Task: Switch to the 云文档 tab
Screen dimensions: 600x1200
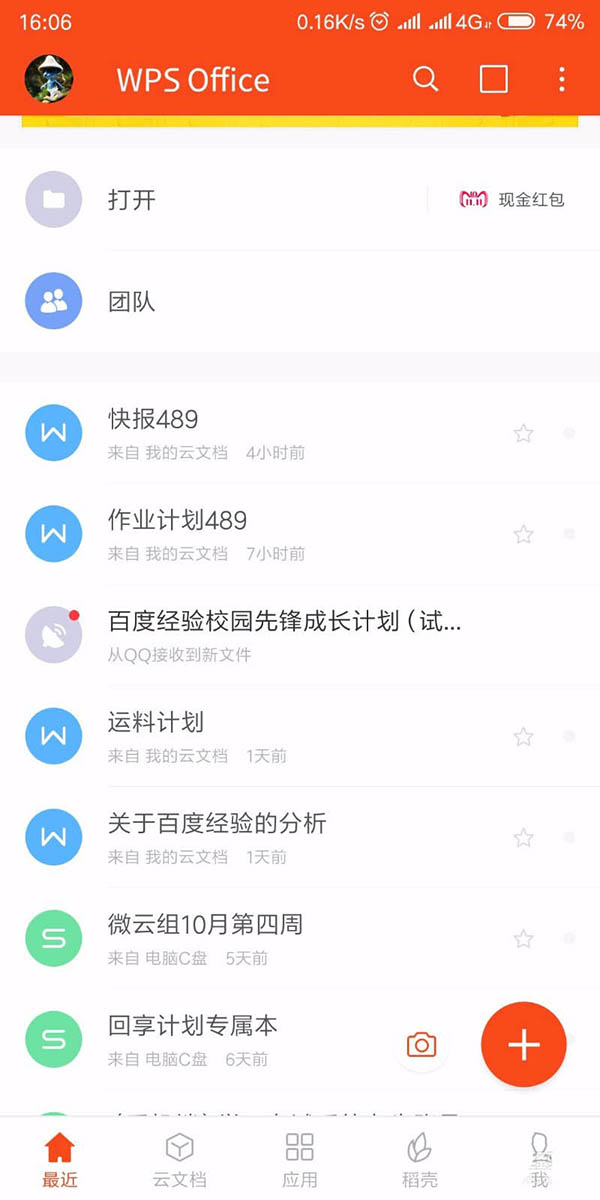Action: [x=179, y=1160]
